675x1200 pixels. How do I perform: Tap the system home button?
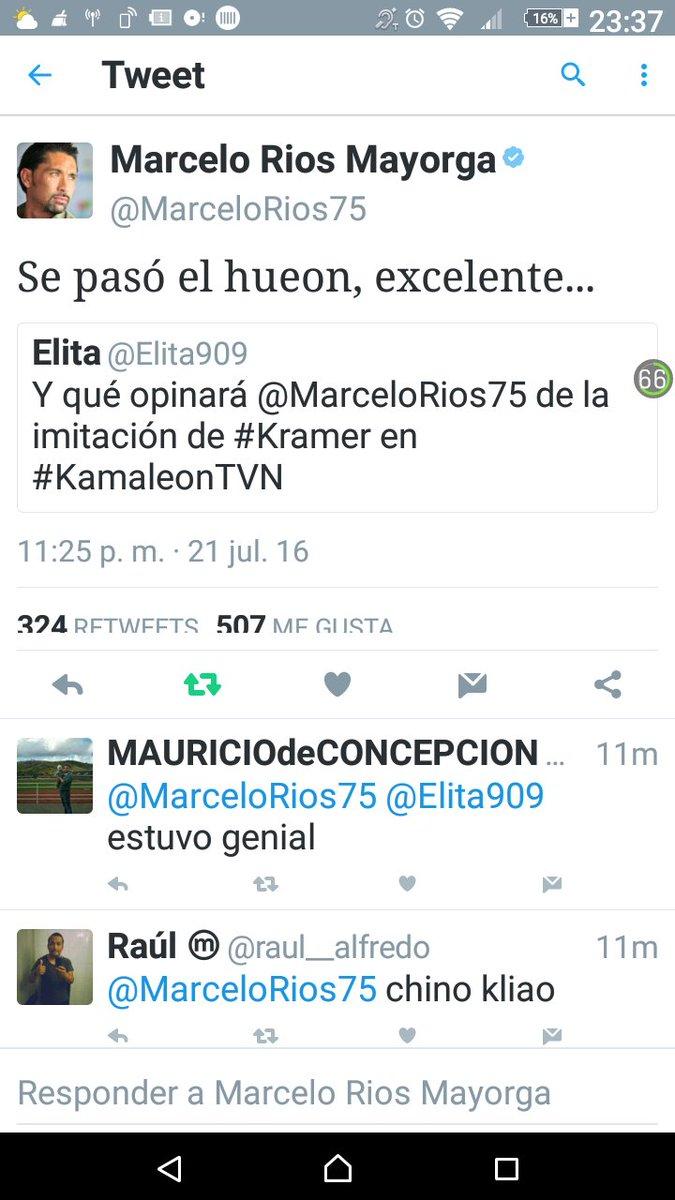click(338, 1167)
